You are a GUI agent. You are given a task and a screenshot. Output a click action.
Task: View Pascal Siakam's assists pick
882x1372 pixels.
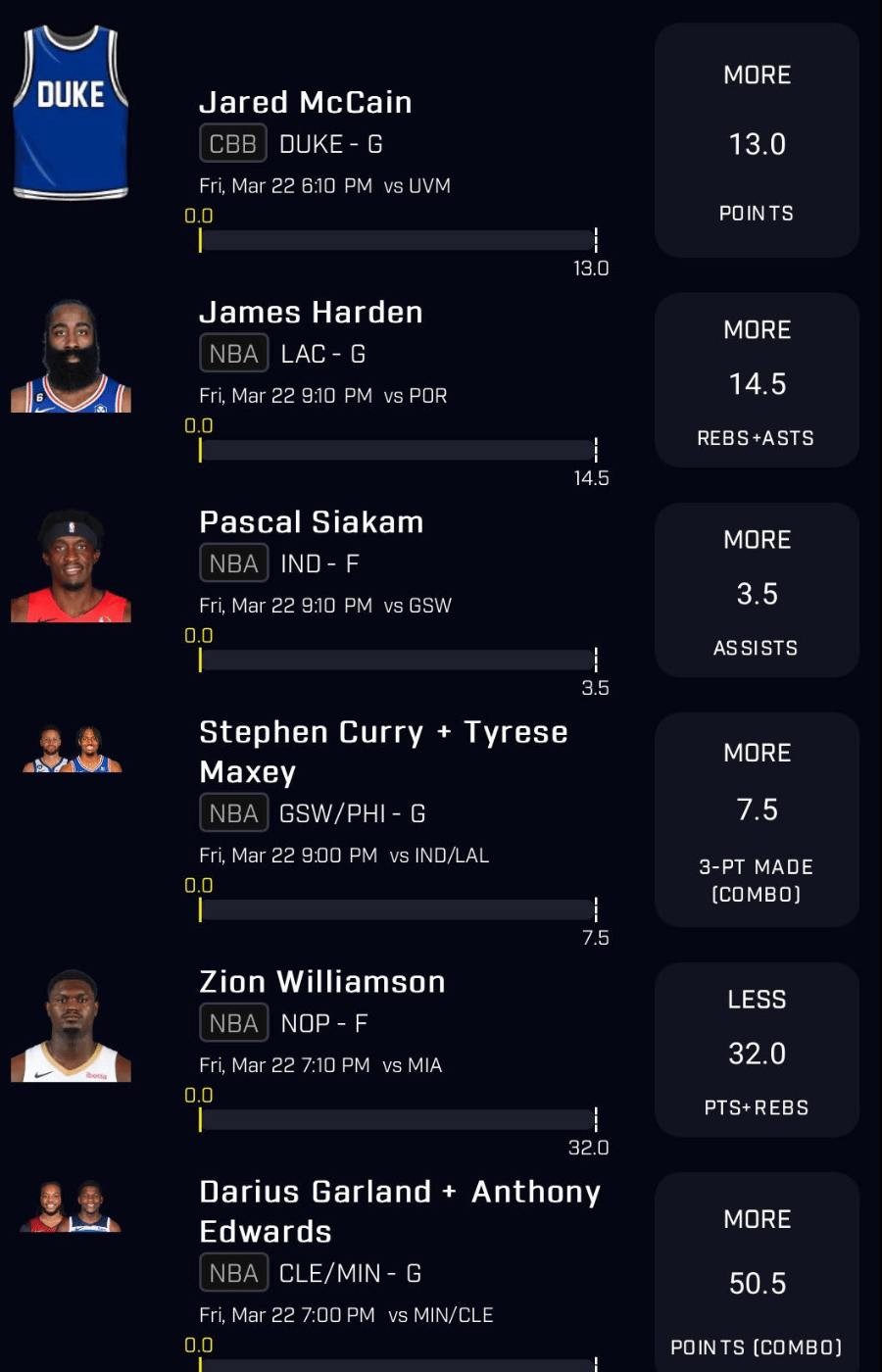[311, 522]
